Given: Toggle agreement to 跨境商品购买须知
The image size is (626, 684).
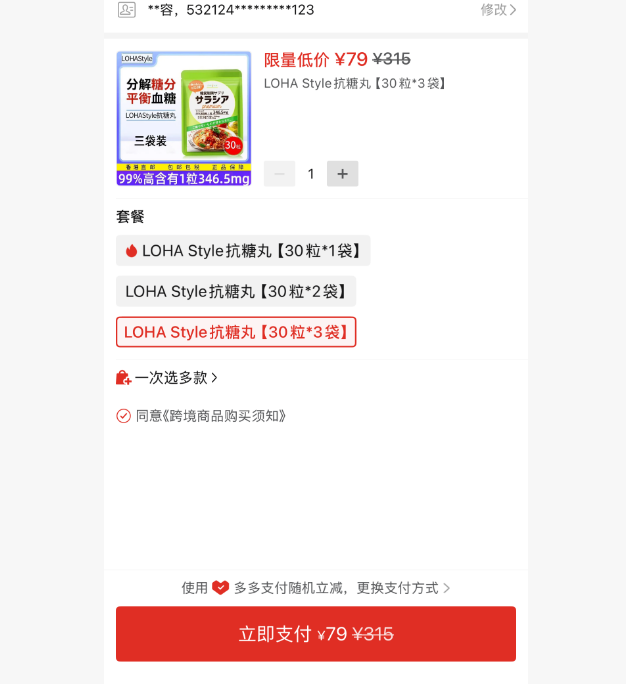Looking at the screenshot, I should (x=124, y=416).
